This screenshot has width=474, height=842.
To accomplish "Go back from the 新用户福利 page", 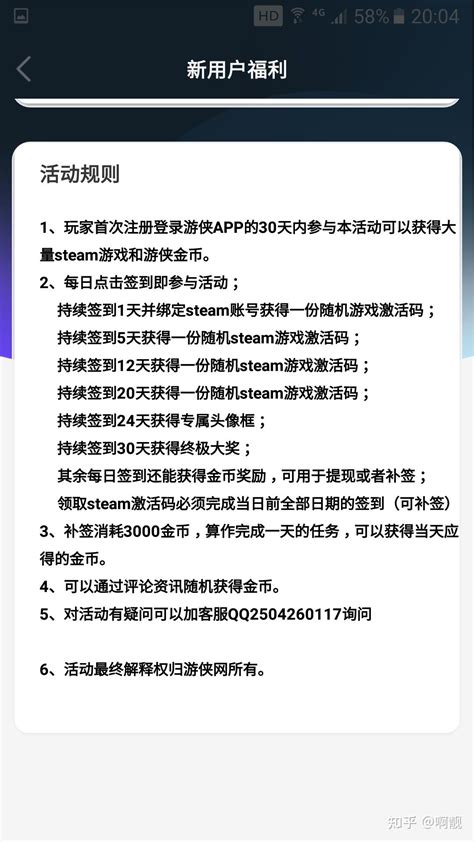I will (x=24, y=69).
